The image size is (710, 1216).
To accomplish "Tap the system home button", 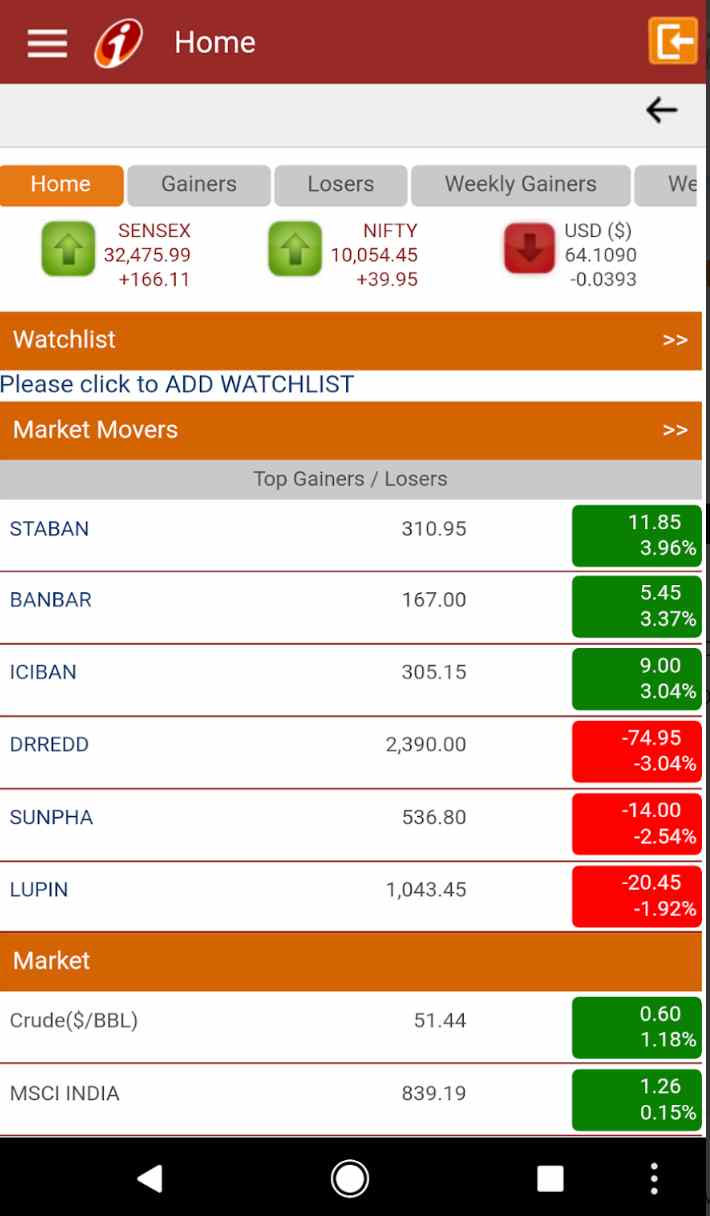I will pyautogui.click(x=350, y=1179).
